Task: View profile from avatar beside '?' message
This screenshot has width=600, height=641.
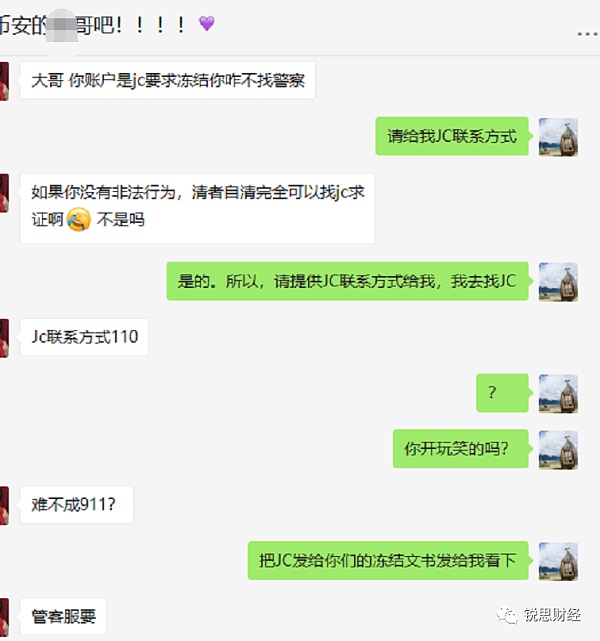Action: point(558,394)
